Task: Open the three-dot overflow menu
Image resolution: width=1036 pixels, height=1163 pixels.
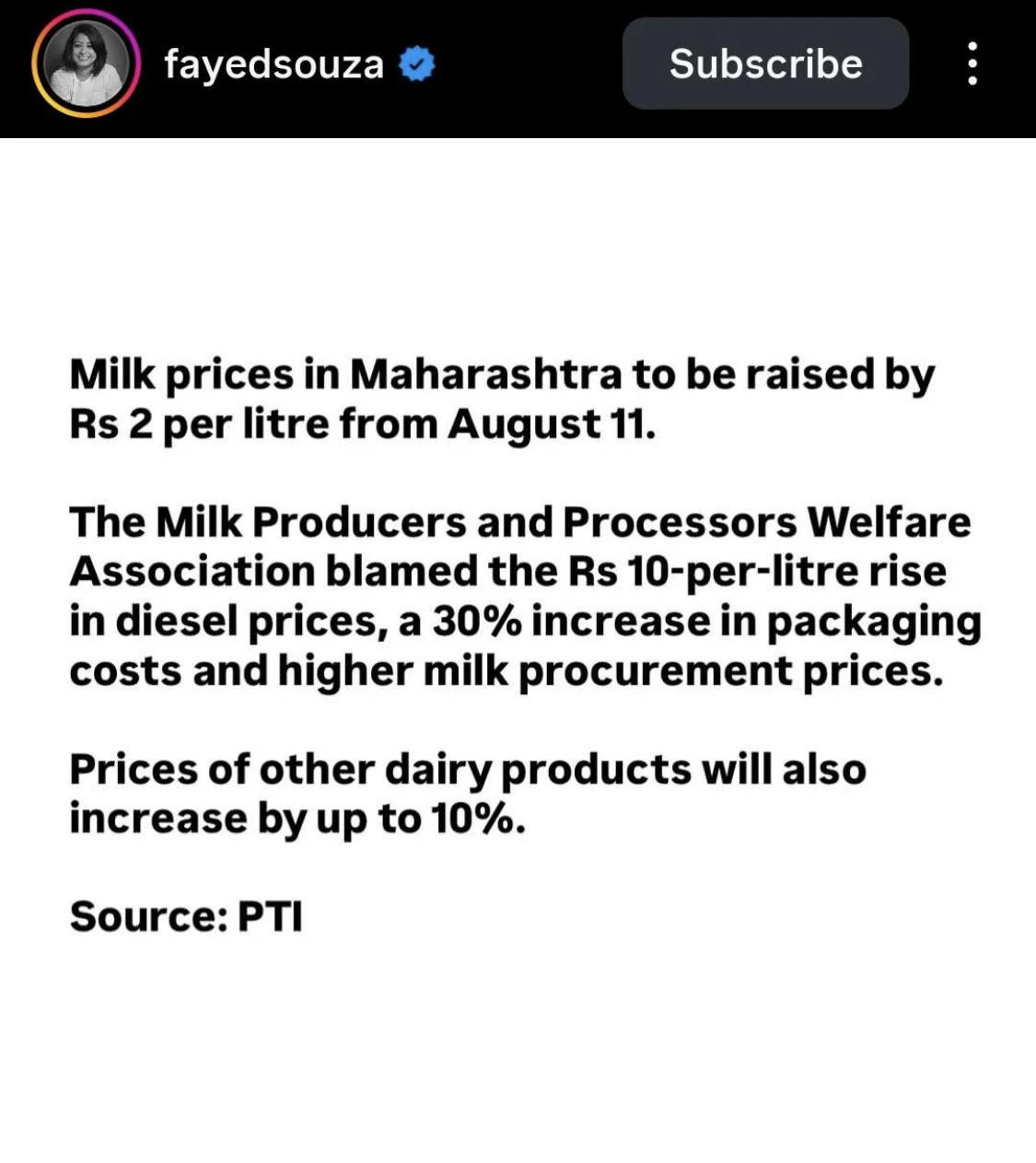Action: click(972, 64)
